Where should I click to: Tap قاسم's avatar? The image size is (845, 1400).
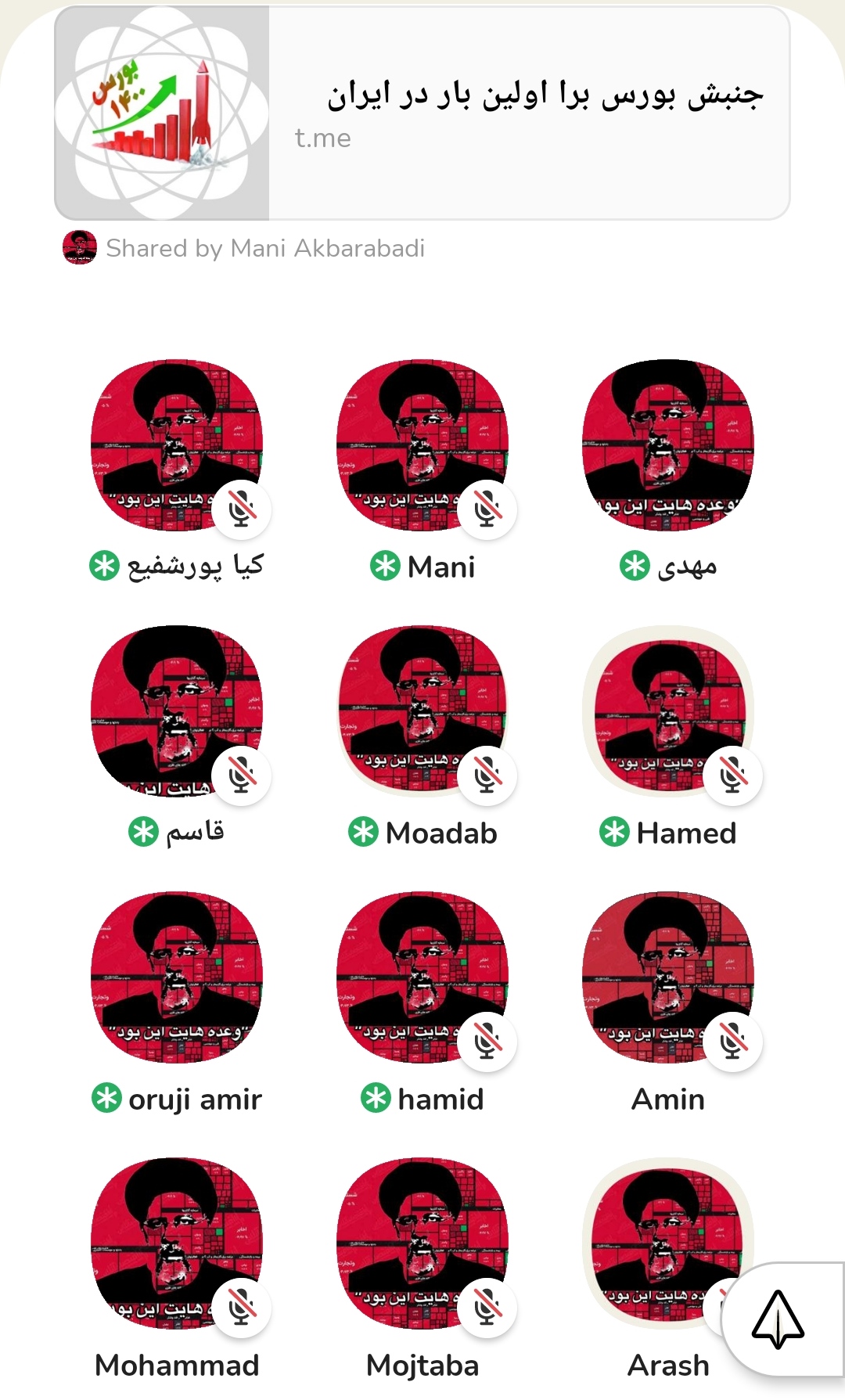(177, 711)
